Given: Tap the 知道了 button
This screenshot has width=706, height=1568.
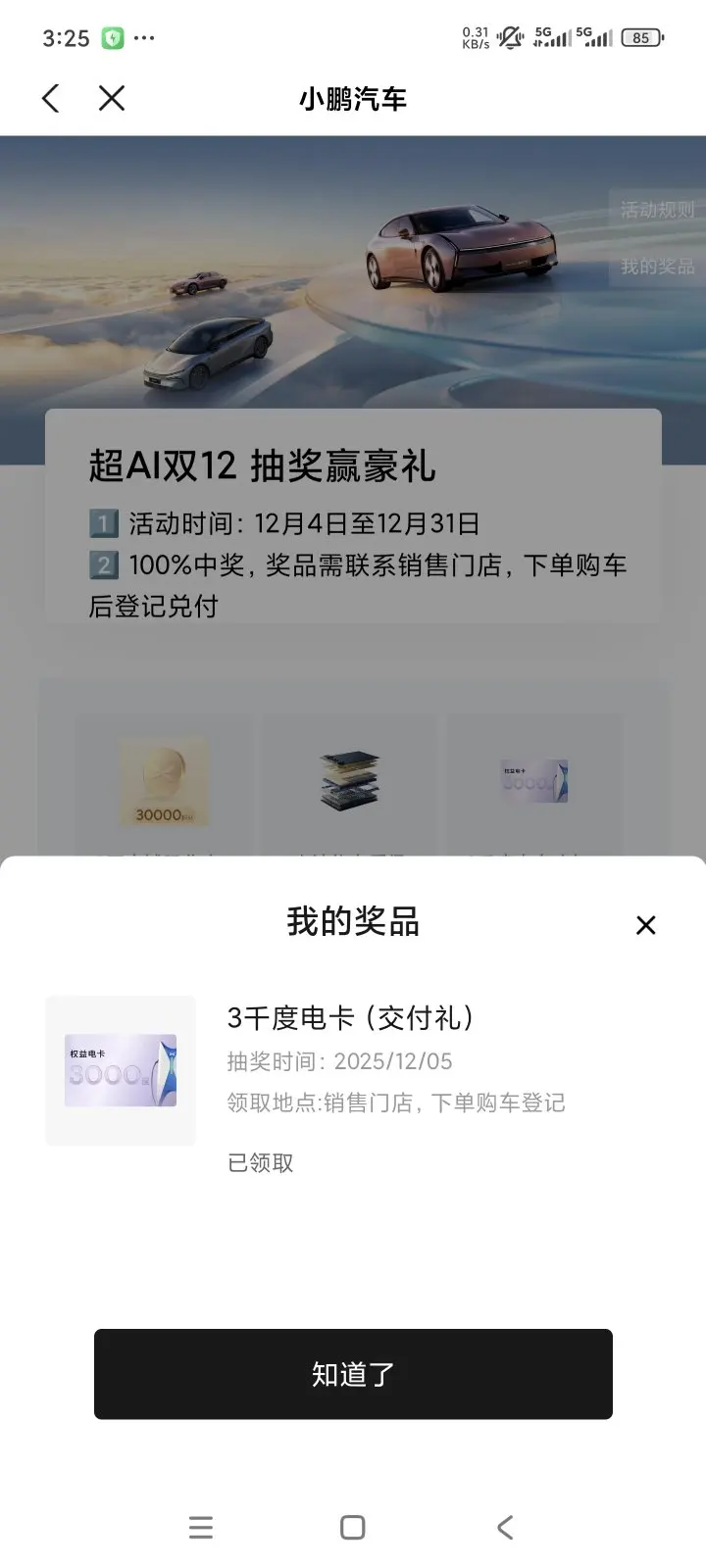Looking at the screenshot, I should tap(353, 1374).
